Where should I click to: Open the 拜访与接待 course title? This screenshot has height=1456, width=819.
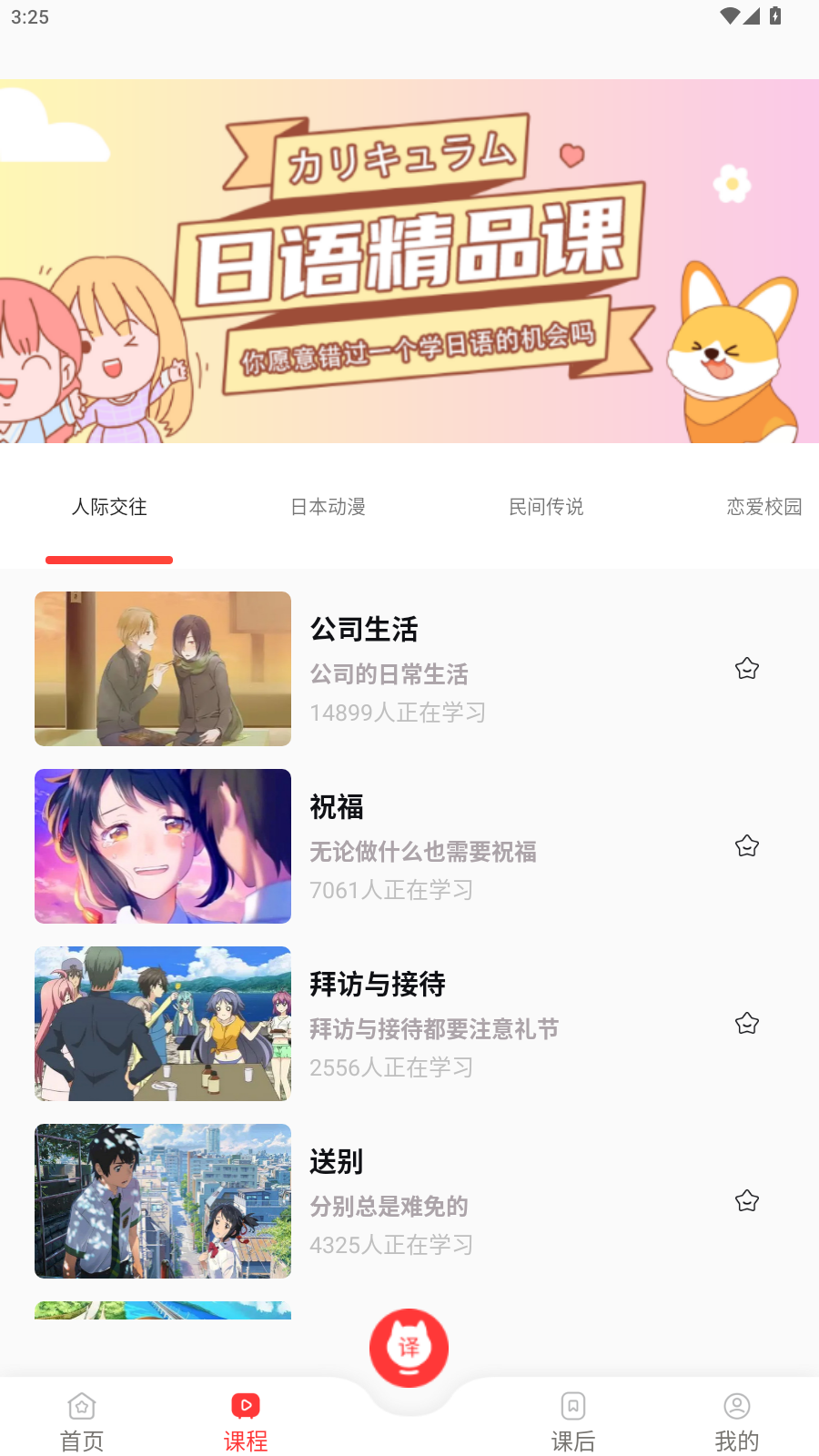click(x=379, y=985)
